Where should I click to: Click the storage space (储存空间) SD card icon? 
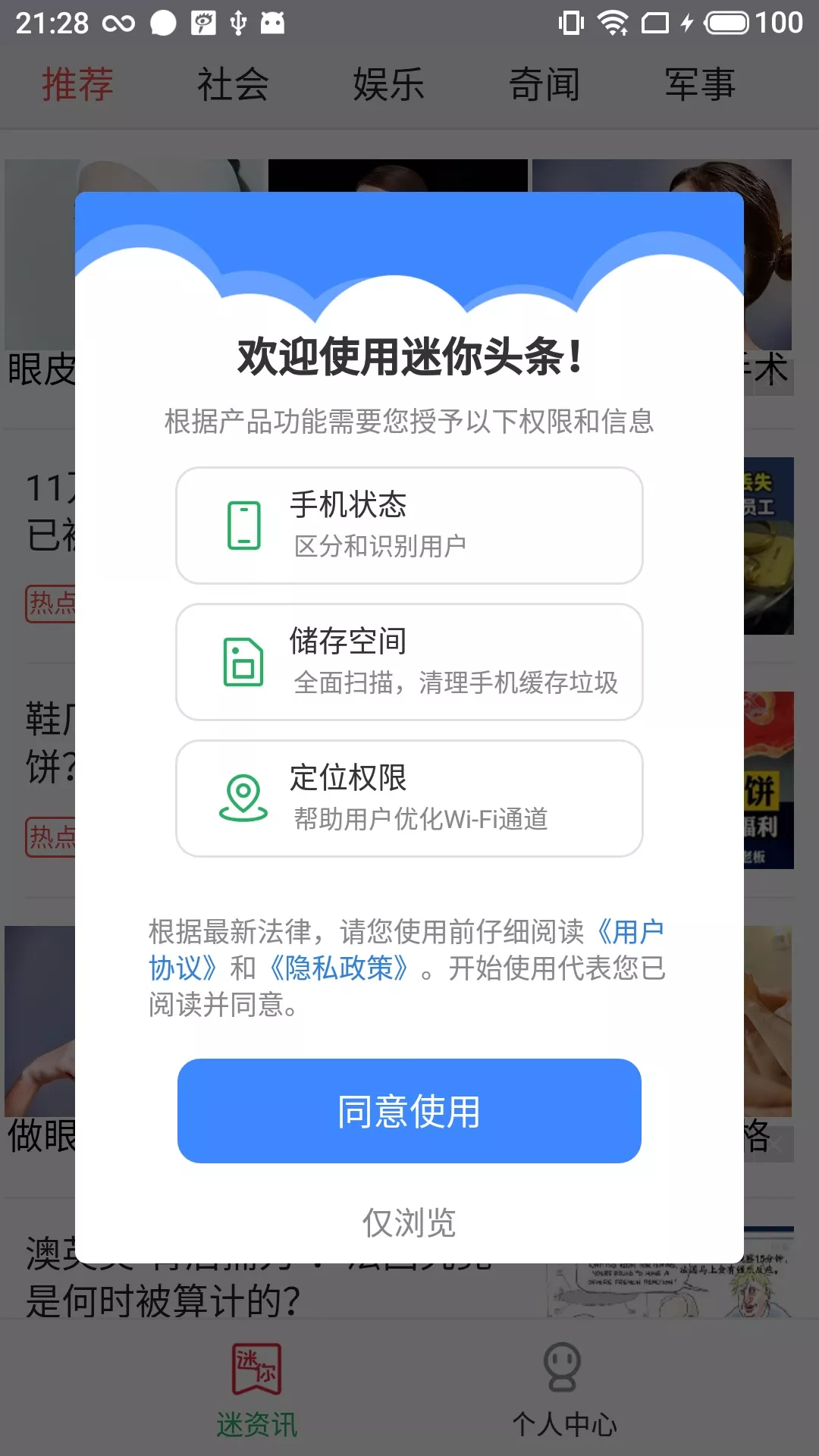[x=241, y=661]
